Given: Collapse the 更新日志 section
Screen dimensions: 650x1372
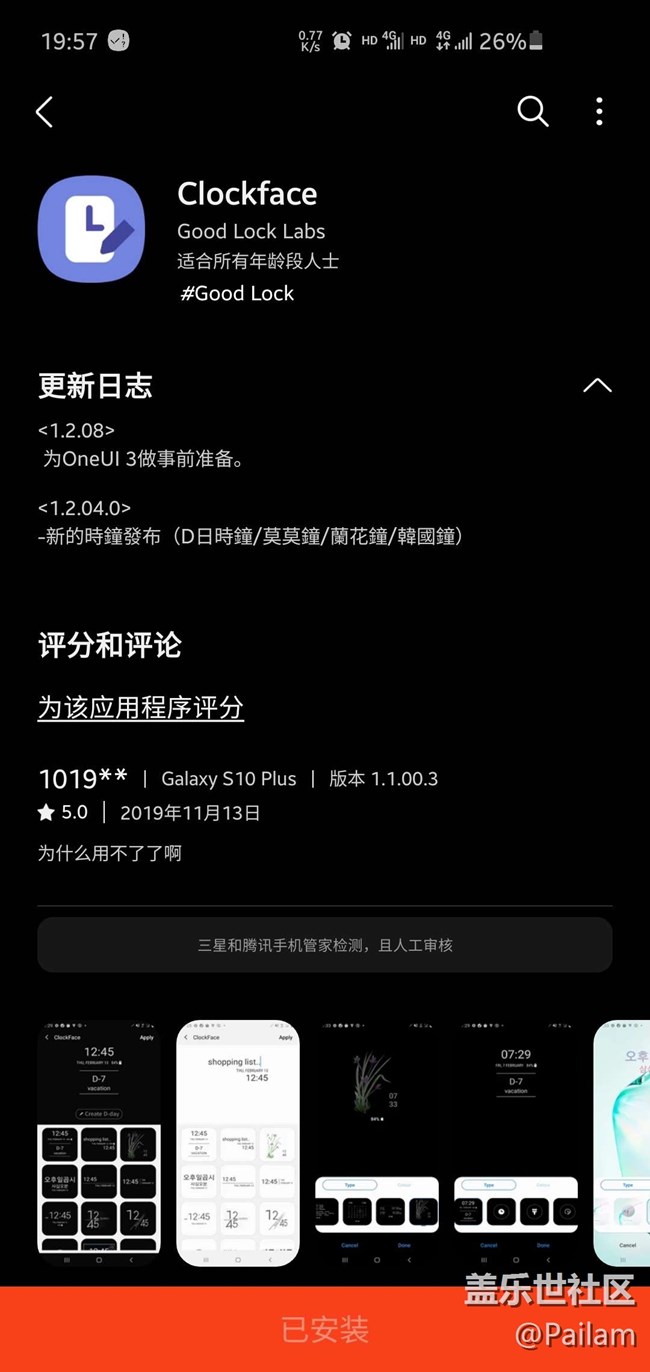Looking at the screenshot, I should click(x=597, y=386).
